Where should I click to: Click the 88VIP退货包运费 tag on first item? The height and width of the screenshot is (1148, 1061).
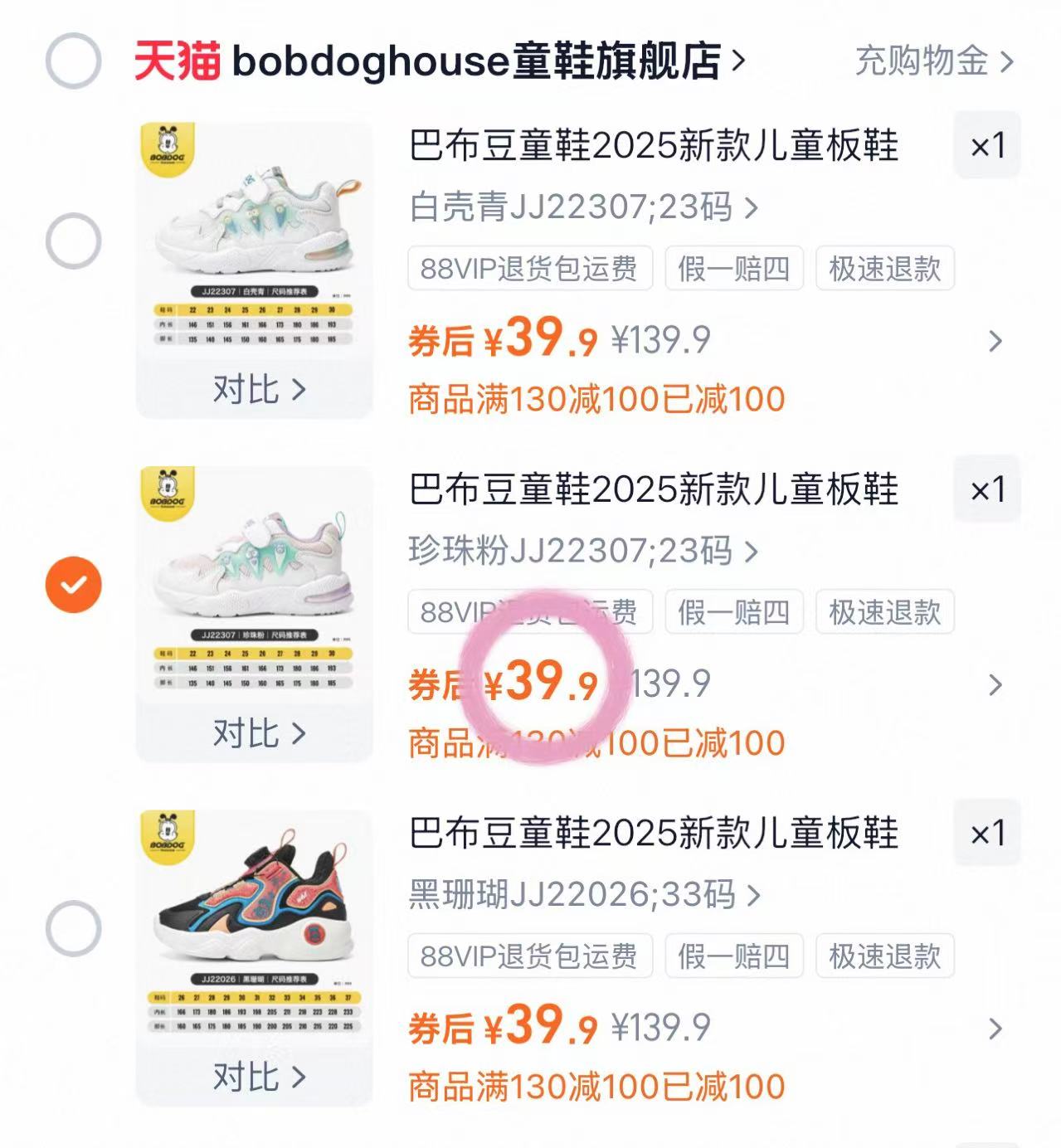click(528, 267)
